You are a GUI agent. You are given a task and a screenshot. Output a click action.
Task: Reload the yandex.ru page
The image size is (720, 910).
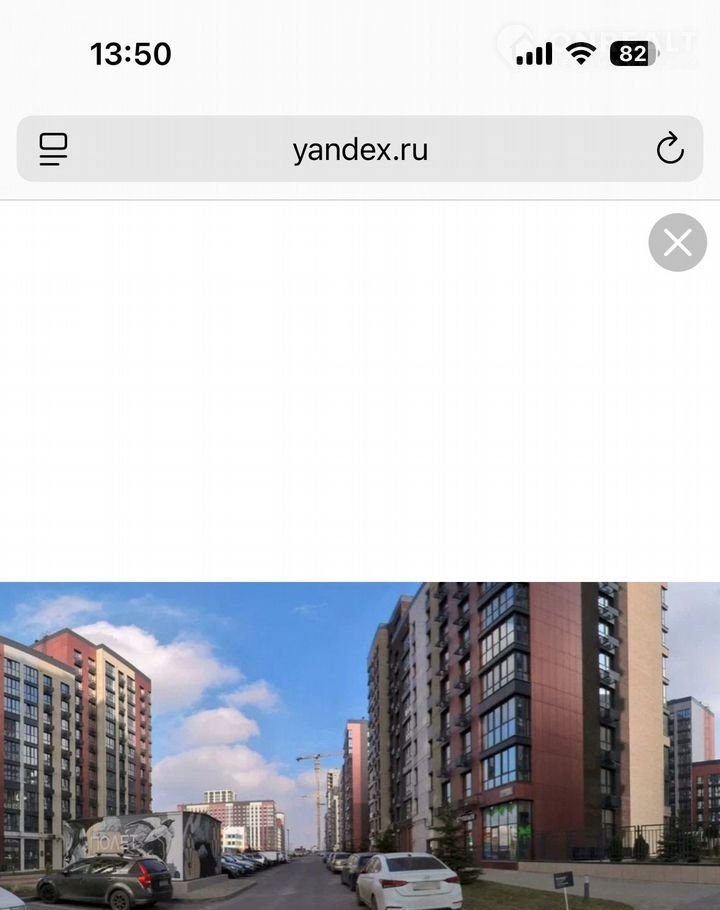[669, 150]
